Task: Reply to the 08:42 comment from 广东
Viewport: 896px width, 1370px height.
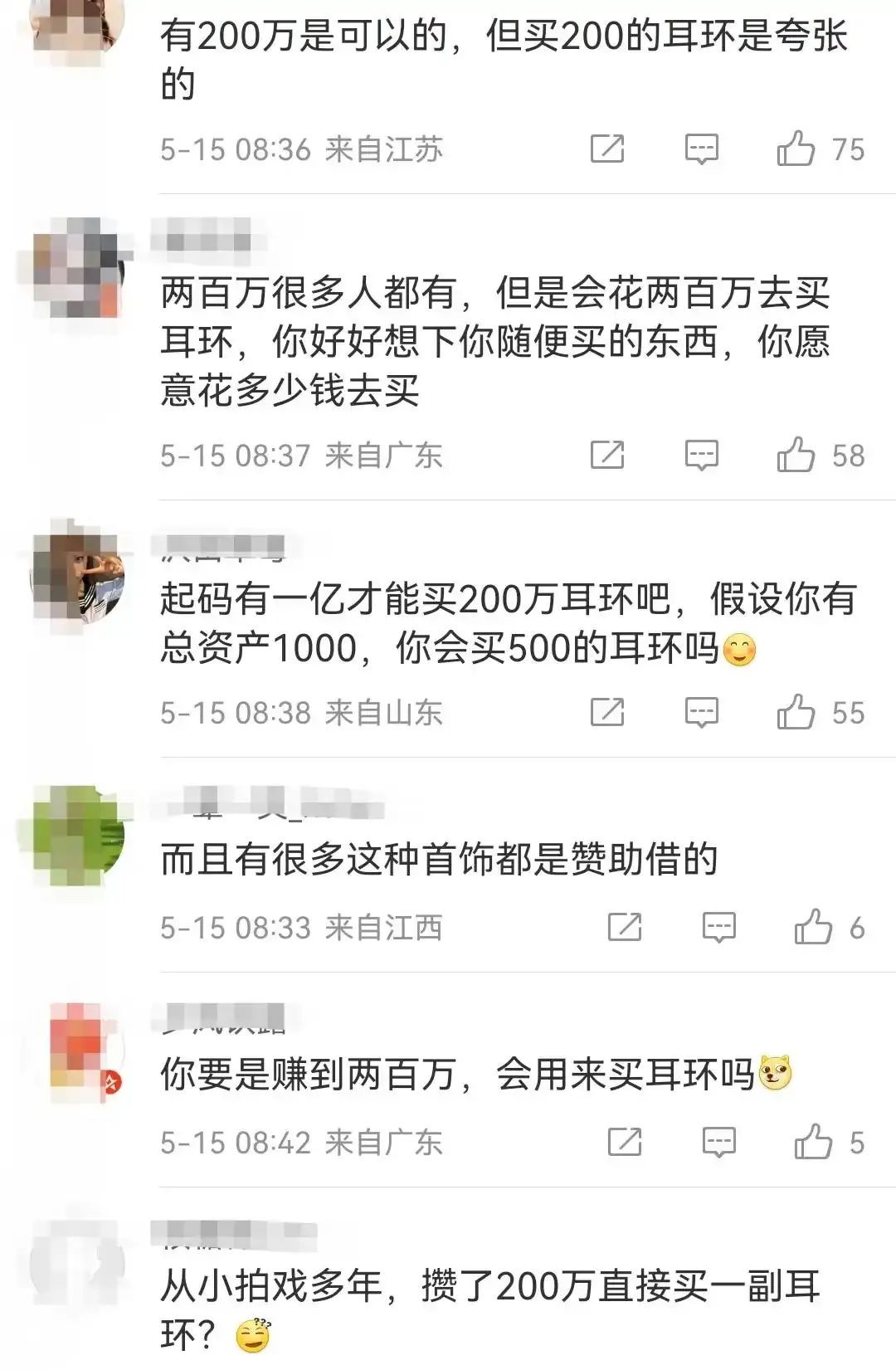Action: coord(718,1142)
